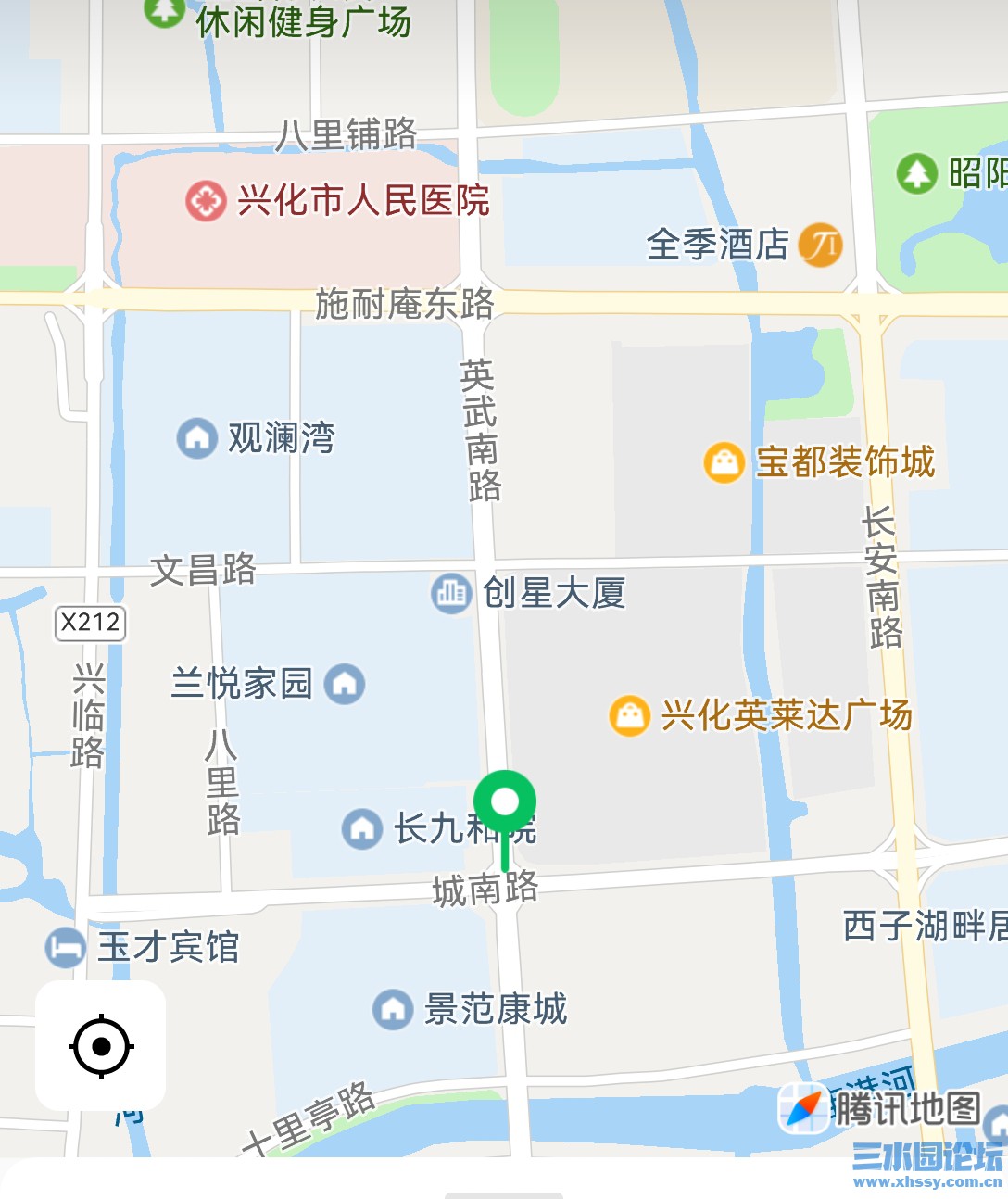Select 宝都装饰城 shopping marker
The image size is (1008, 1199).
pos(724,461)
